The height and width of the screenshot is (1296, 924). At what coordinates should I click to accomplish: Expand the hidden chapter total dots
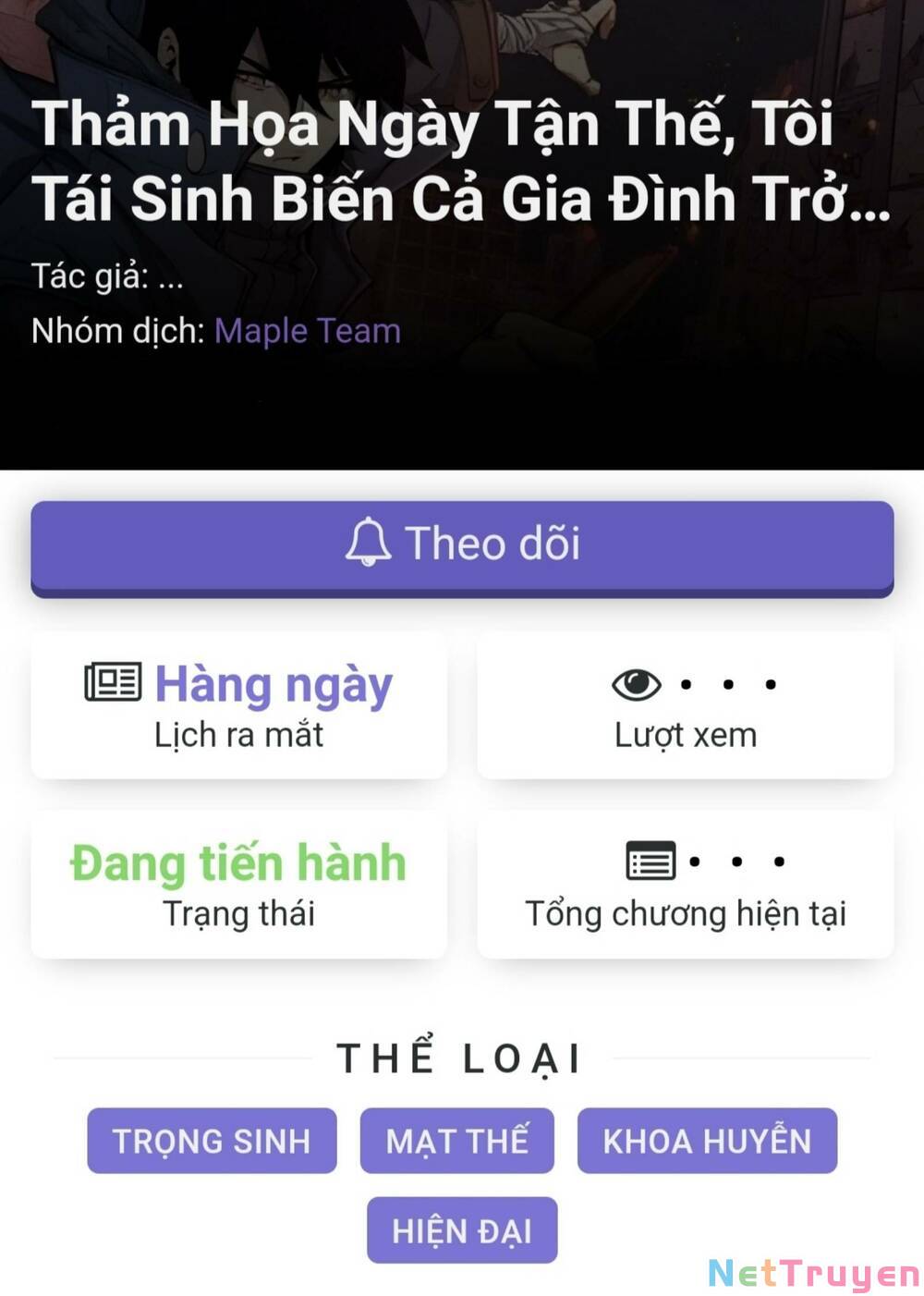[737, 862]
